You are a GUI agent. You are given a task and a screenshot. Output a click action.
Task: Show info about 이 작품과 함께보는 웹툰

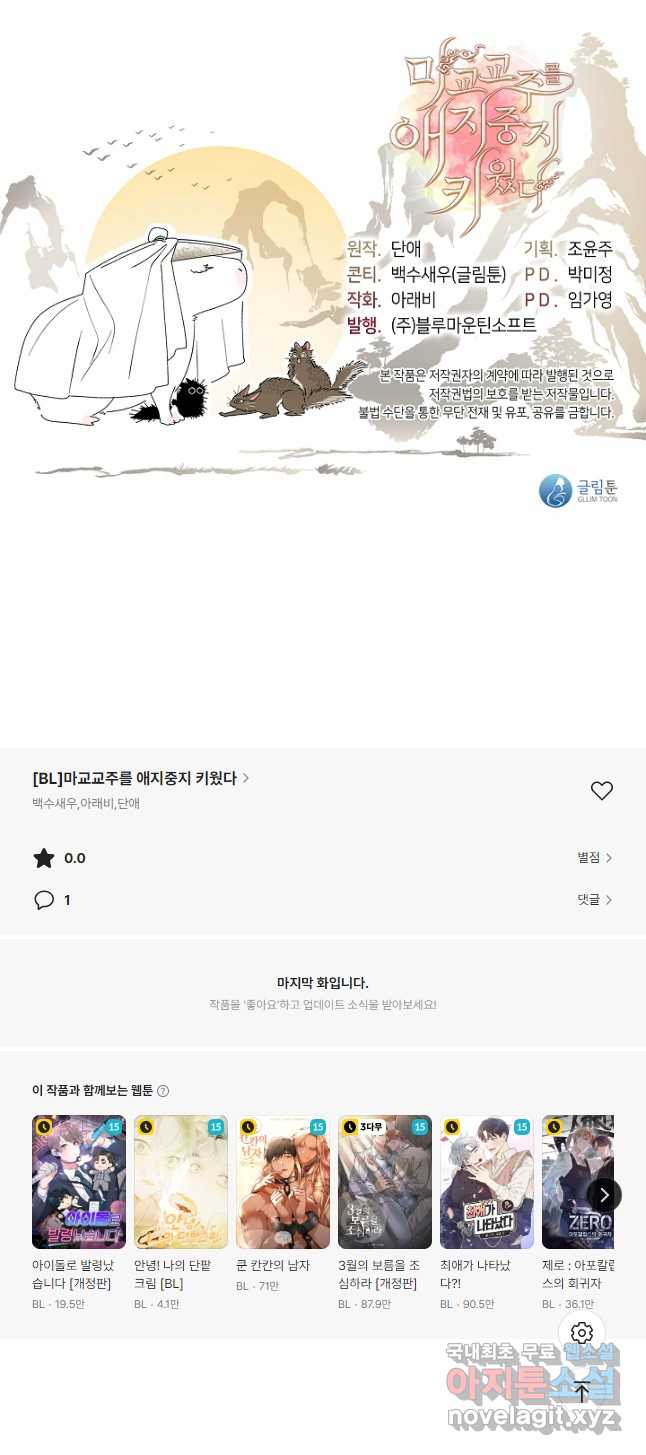tap(163, 1091)
